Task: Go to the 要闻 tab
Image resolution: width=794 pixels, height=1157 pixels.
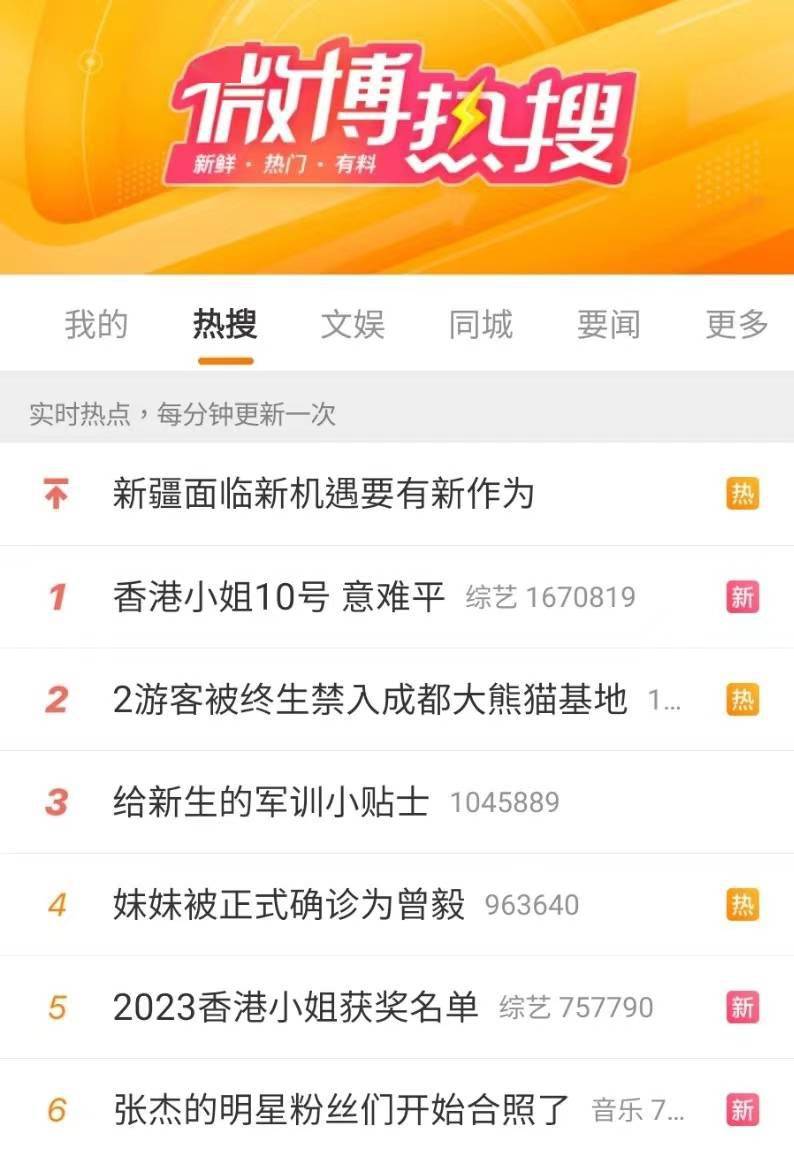Action: pos(608,325)
